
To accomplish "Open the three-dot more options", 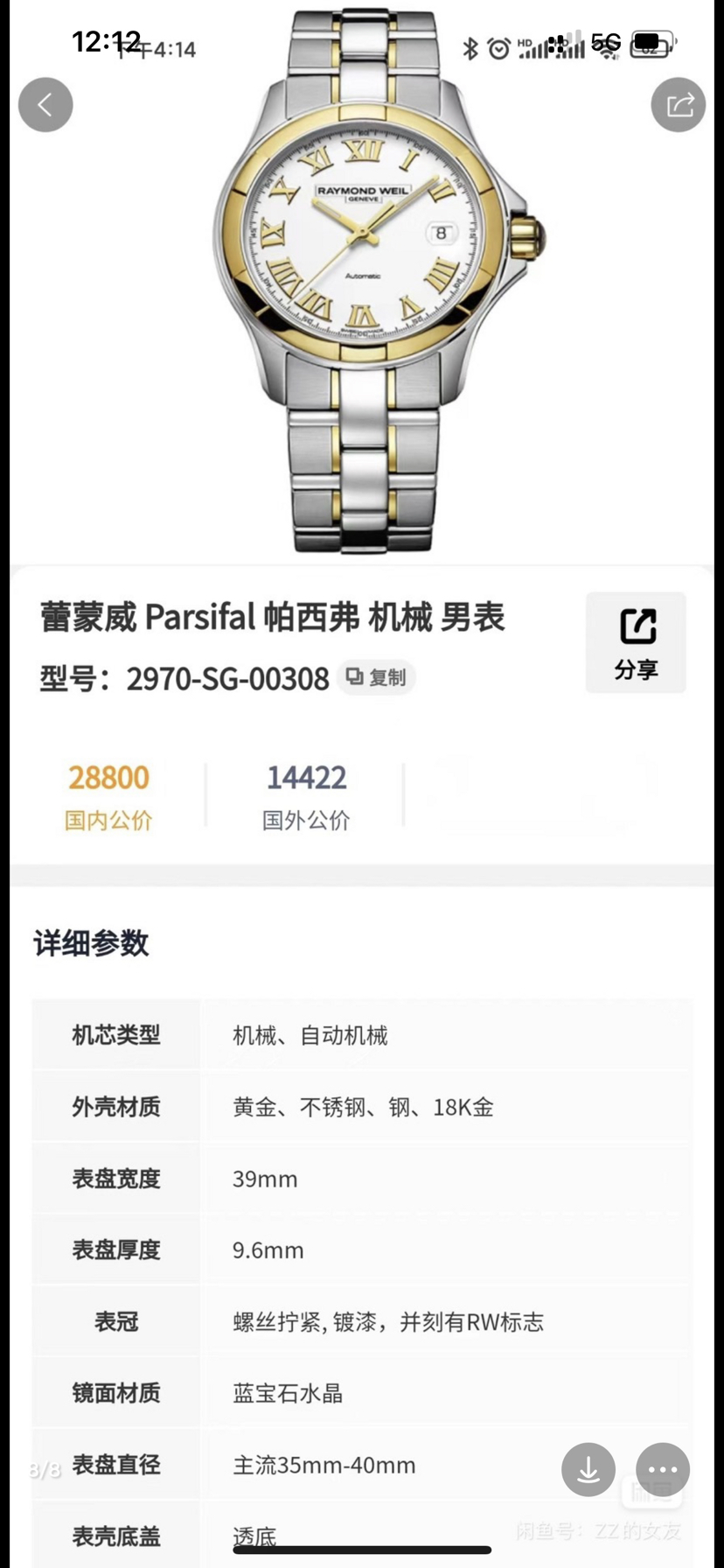I will click(x=662, y=1469).
